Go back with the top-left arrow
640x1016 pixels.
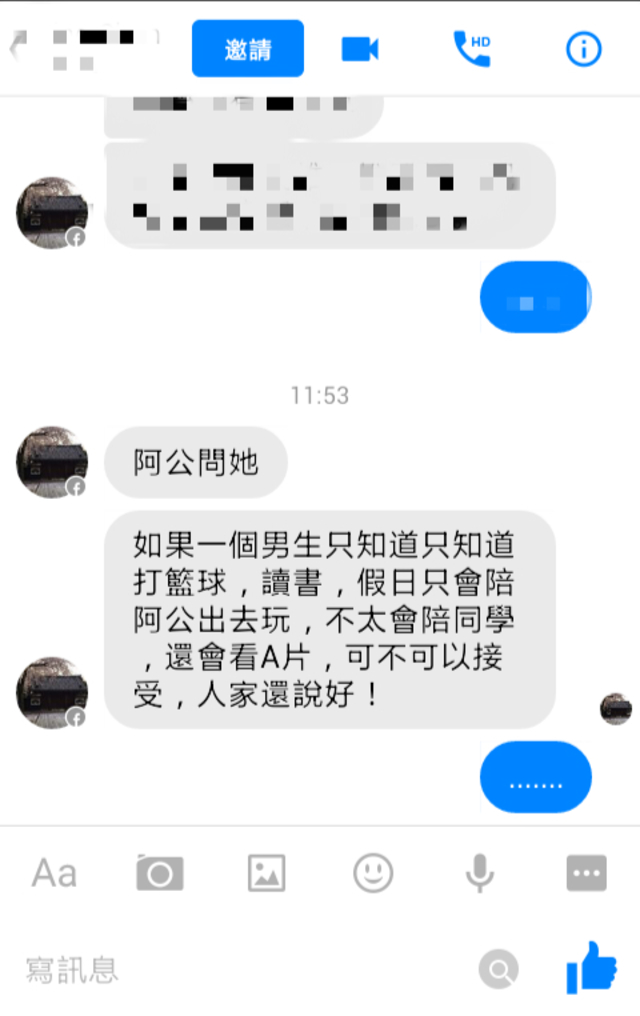14,48
